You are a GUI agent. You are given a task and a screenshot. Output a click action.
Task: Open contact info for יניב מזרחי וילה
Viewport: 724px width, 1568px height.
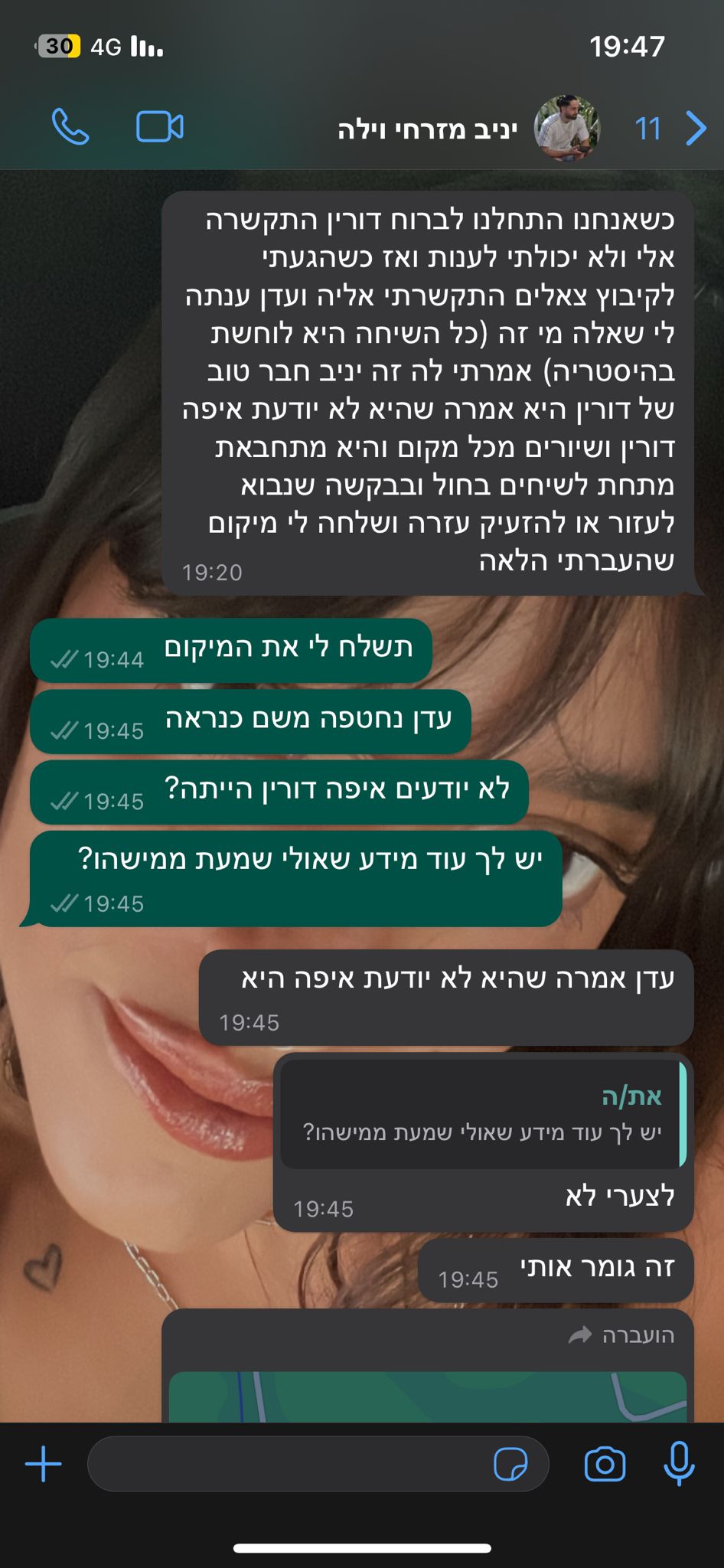pos(429,129)
